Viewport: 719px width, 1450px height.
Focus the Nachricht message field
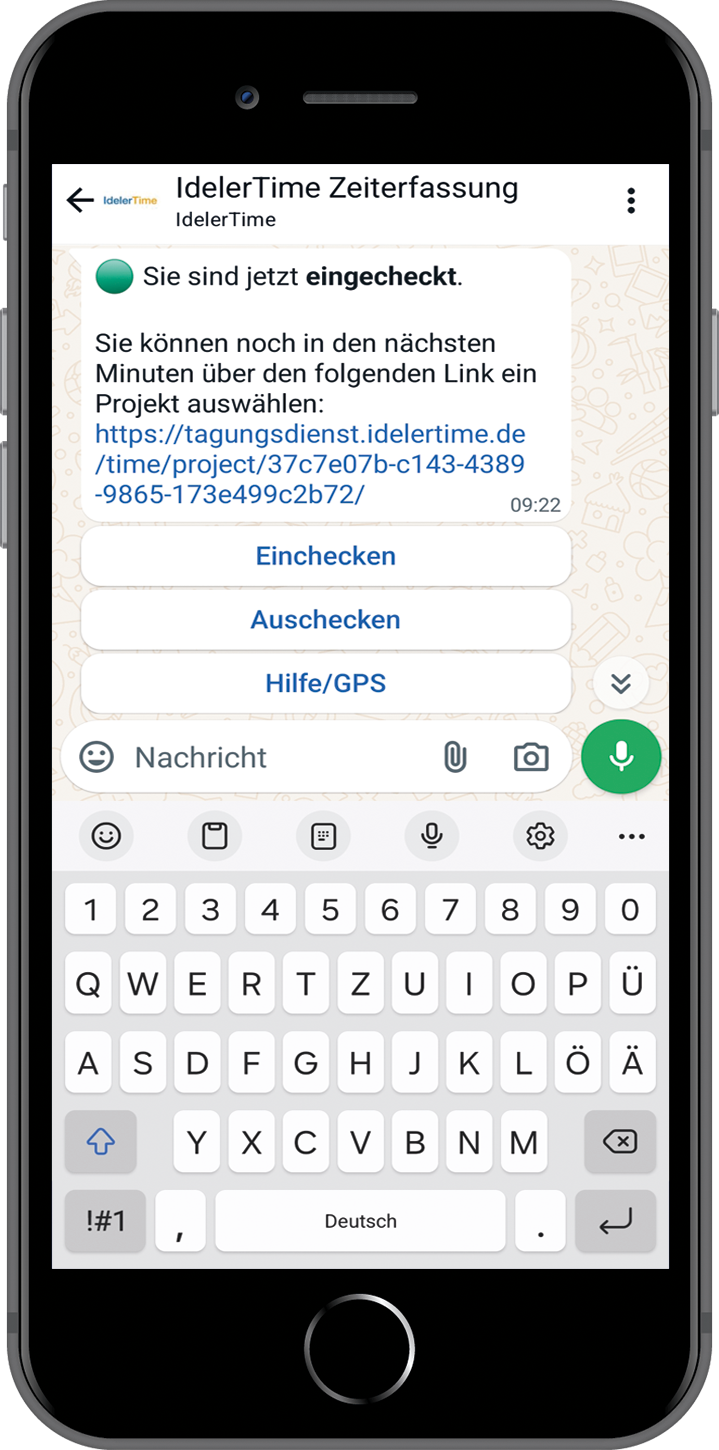270,757
